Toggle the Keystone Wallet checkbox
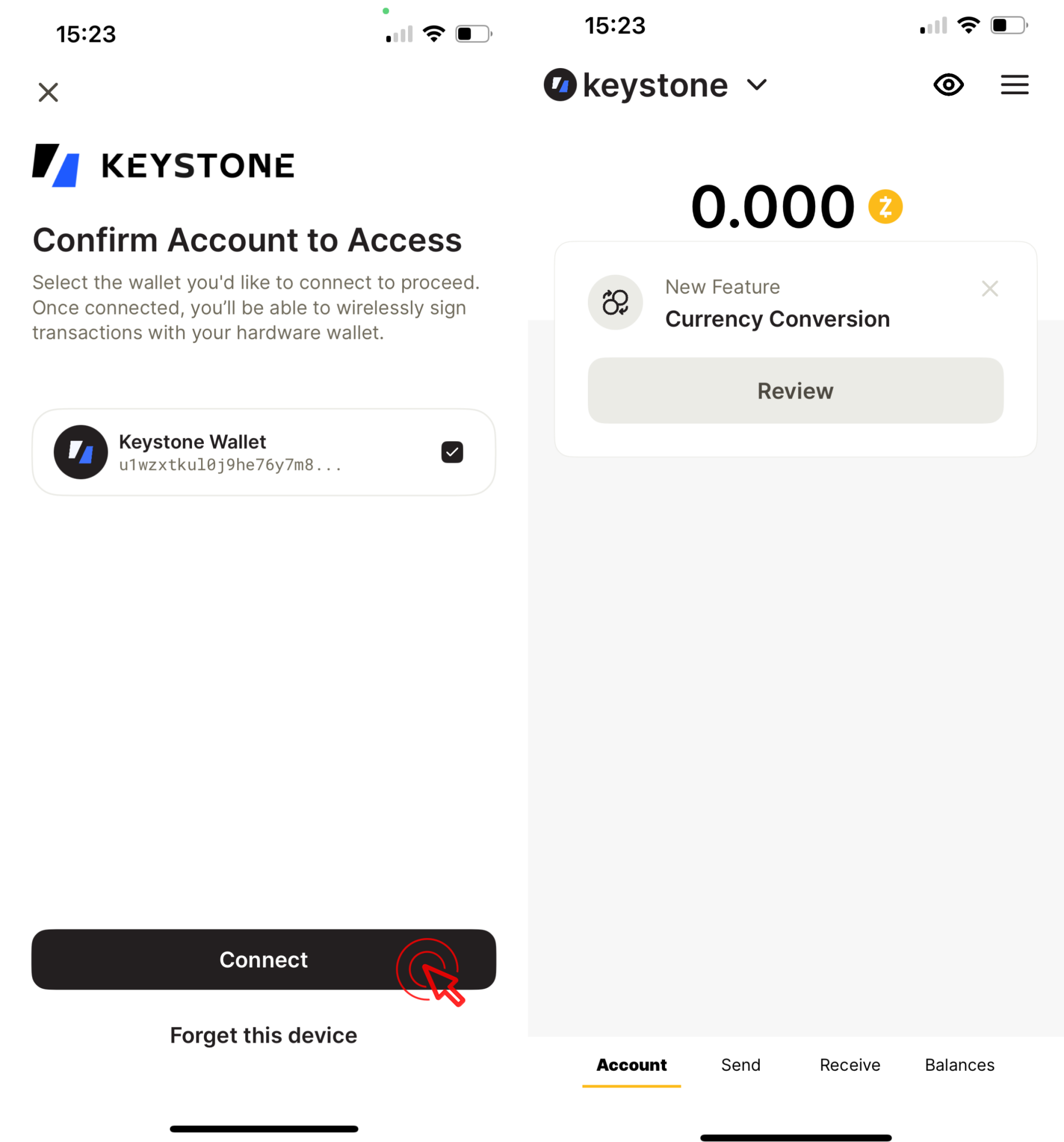1064x1142 pixels. (x=452, y=452)
